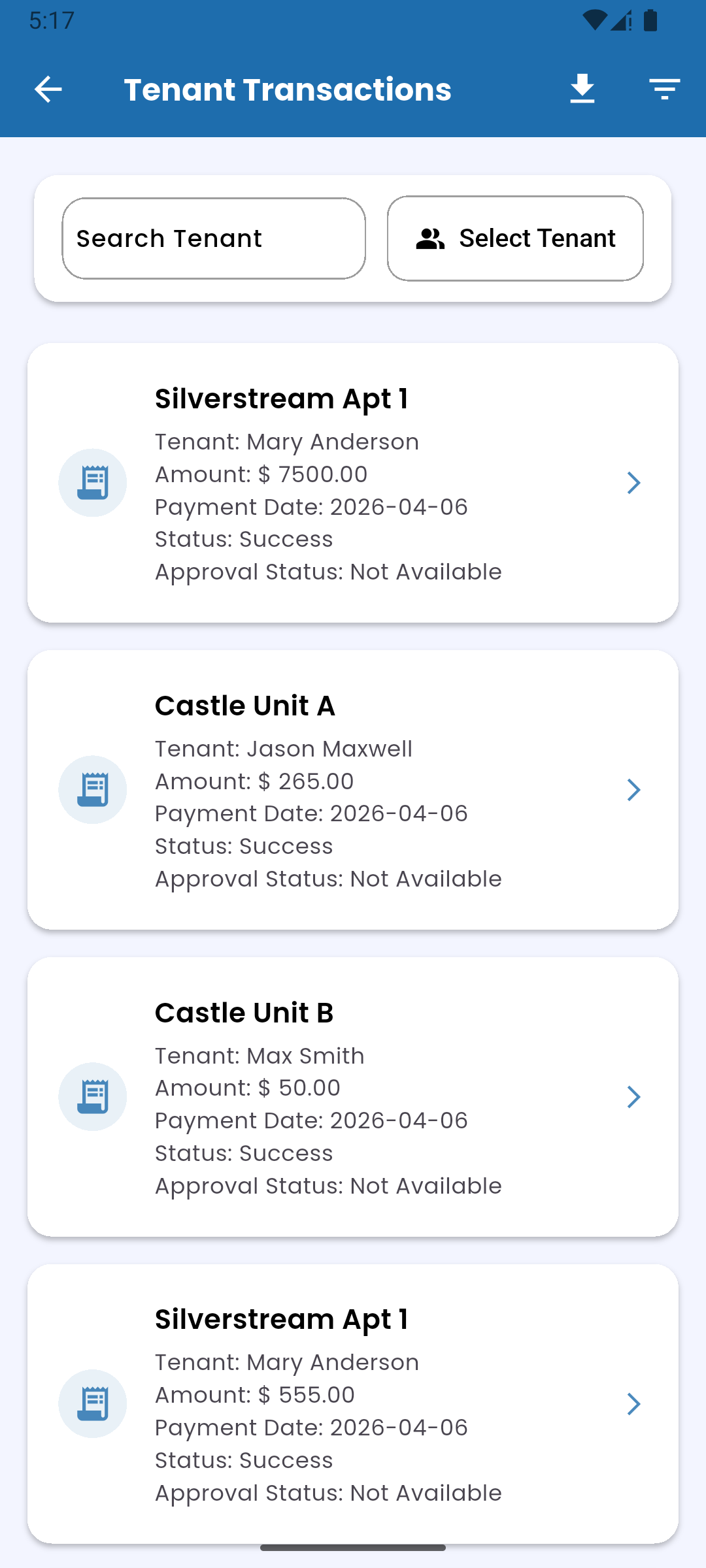The image size is (706, 1568).
Task: Tap the battery indicator in the status bar
Action: pos(650,21)
